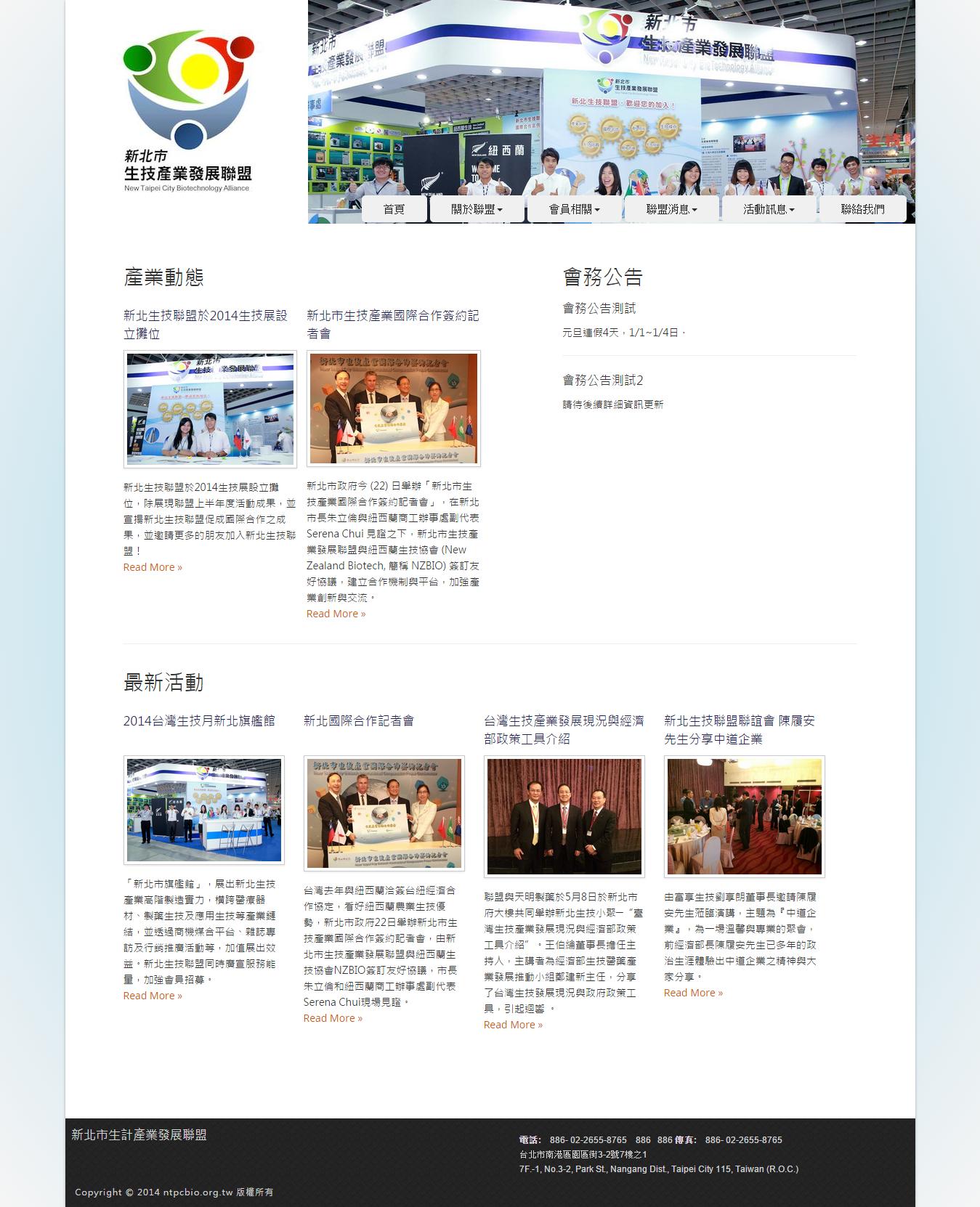
Task: Expand the 活動訊息 dropdown menu
Action: click(x=769, y=209)
